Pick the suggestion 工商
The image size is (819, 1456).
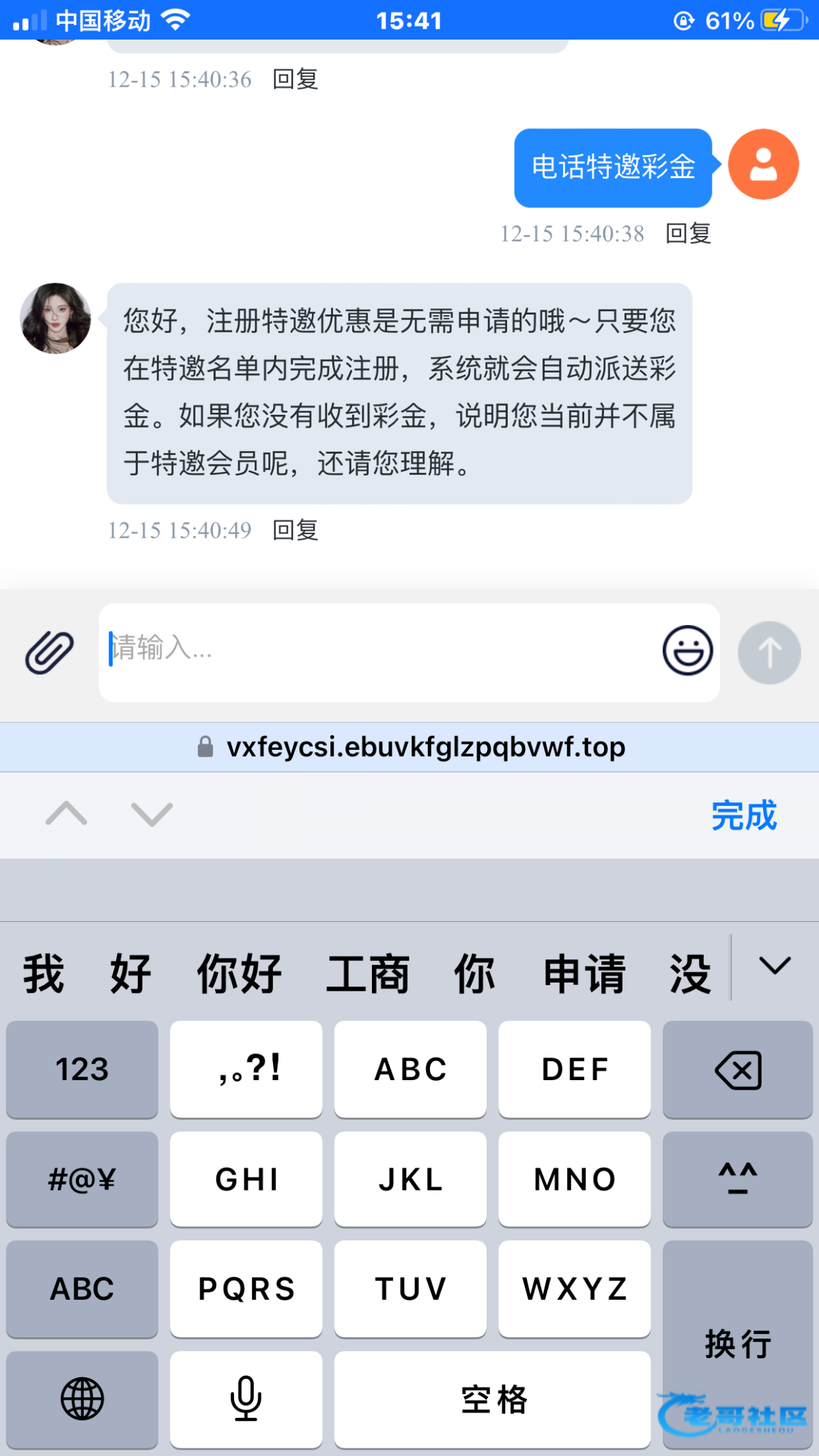pos(367,974)
